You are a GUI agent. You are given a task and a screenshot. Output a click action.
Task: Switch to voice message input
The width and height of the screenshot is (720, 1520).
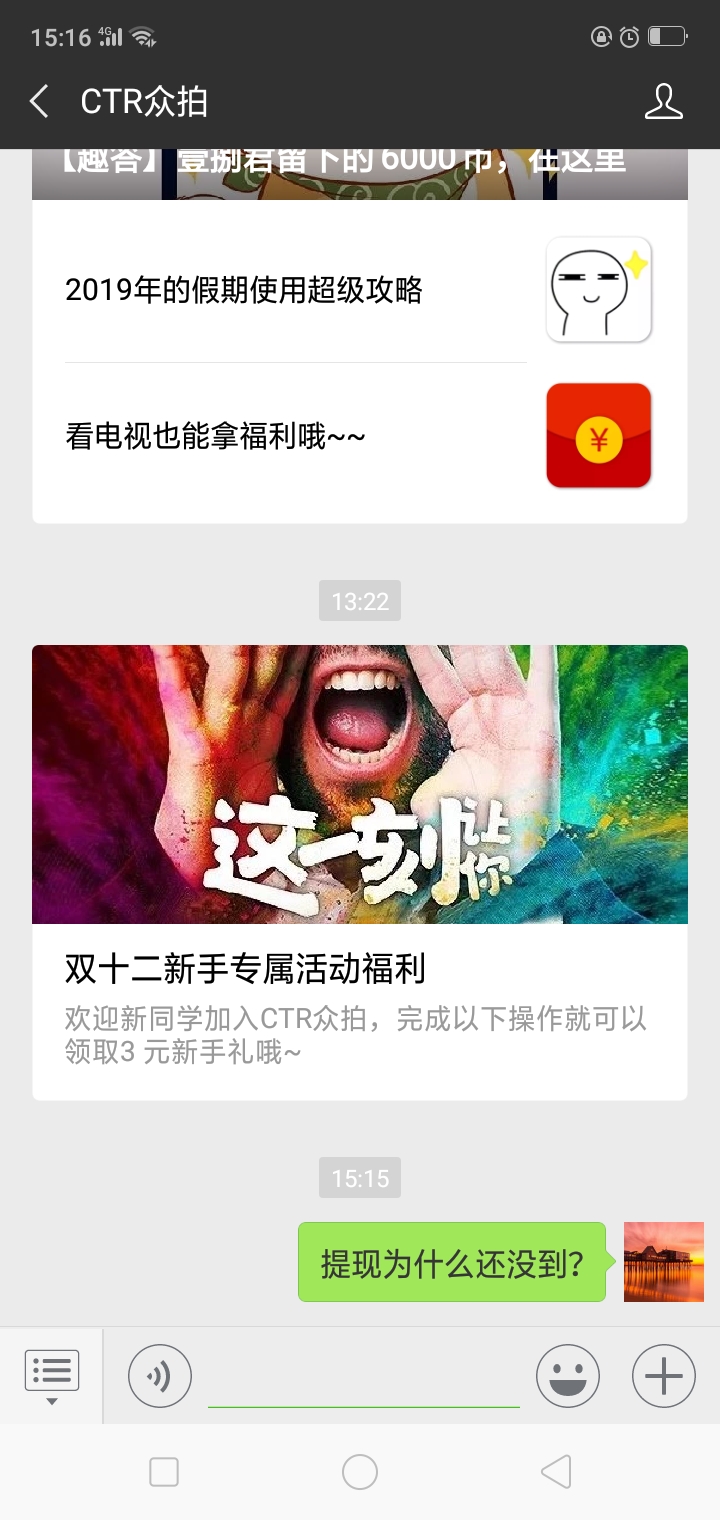point(159,1376)
